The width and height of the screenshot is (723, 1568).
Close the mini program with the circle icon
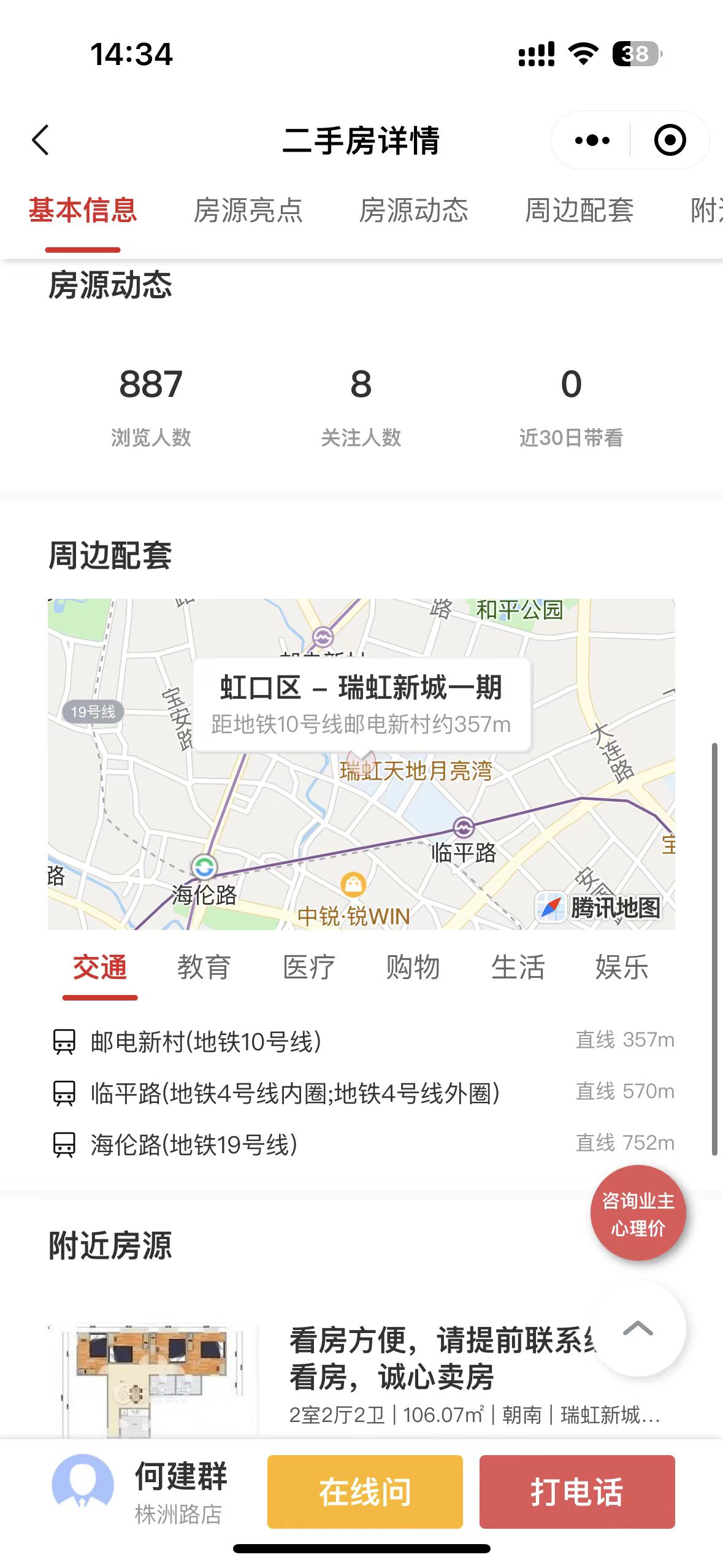coord(669,140)
